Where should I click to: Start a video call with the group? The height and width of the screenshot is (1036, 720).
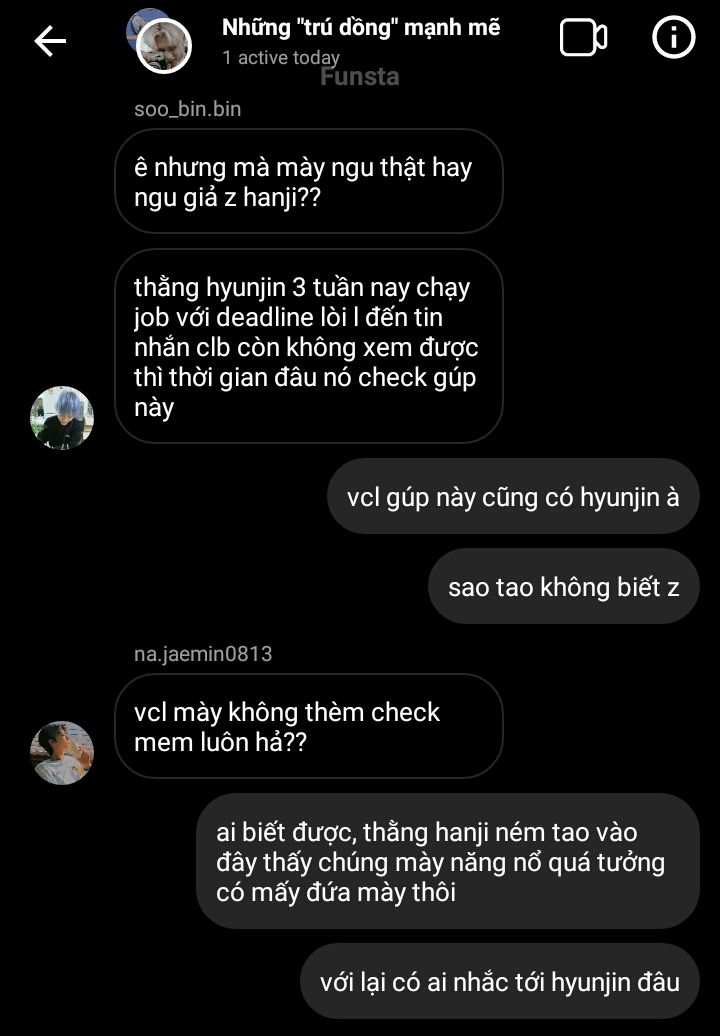(x=583, y=39)
